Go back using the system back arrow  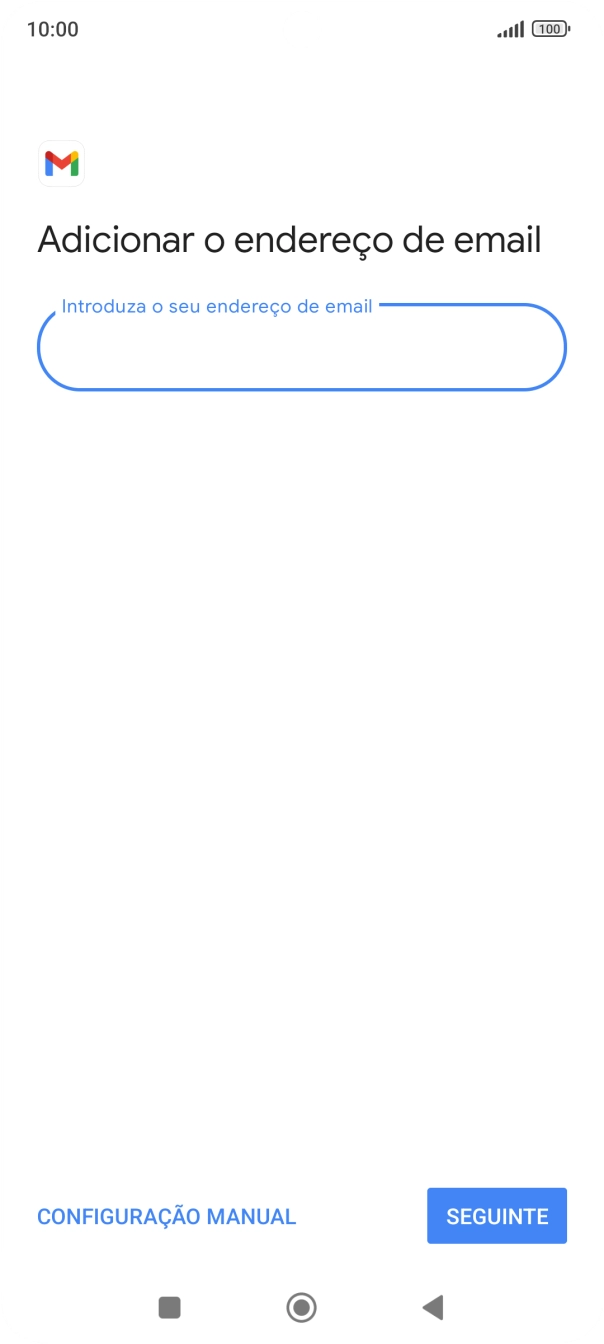(433, 1307)
